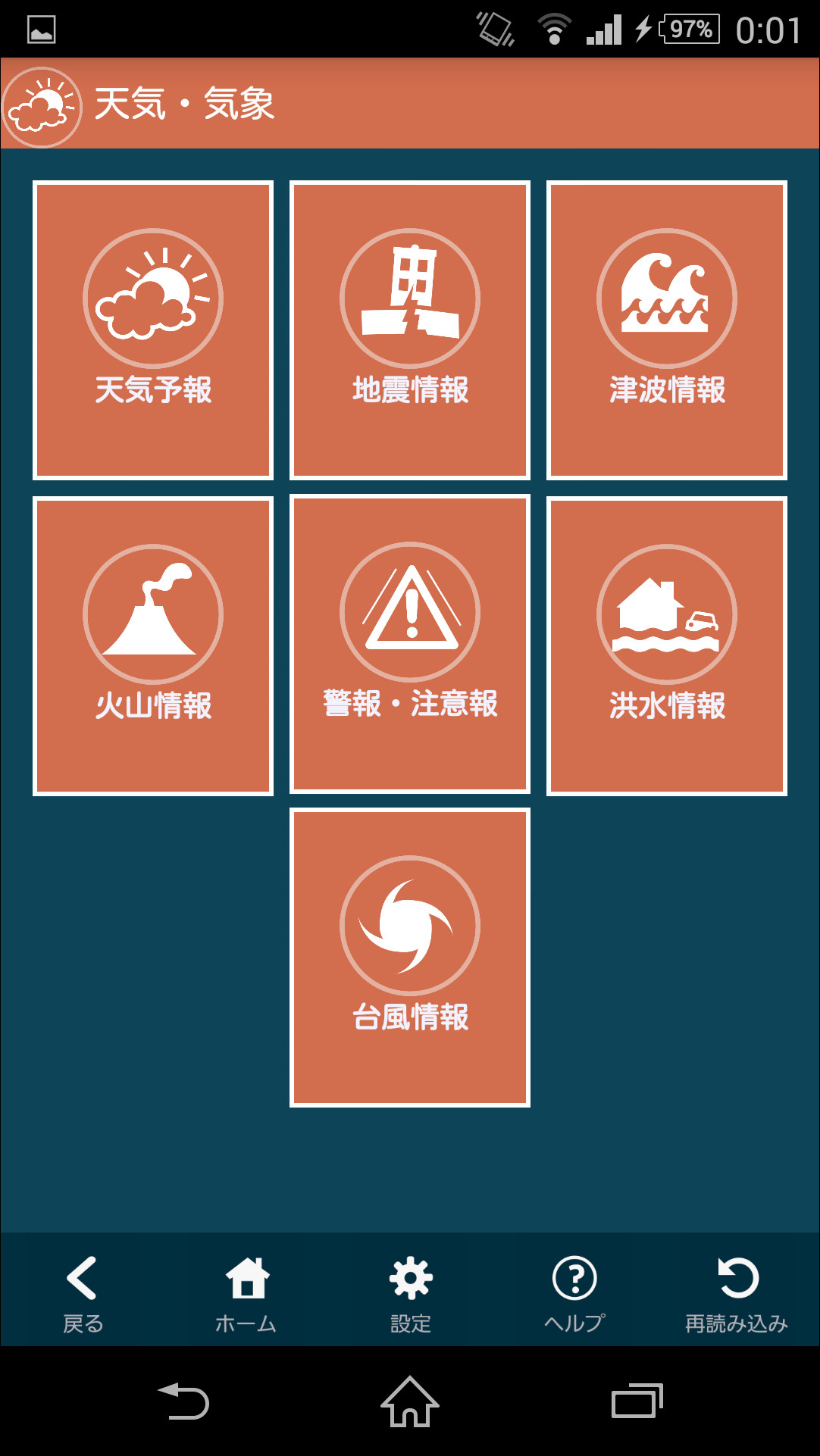Open 警報・注意報 warnings and advisories

tap(410, 644)
